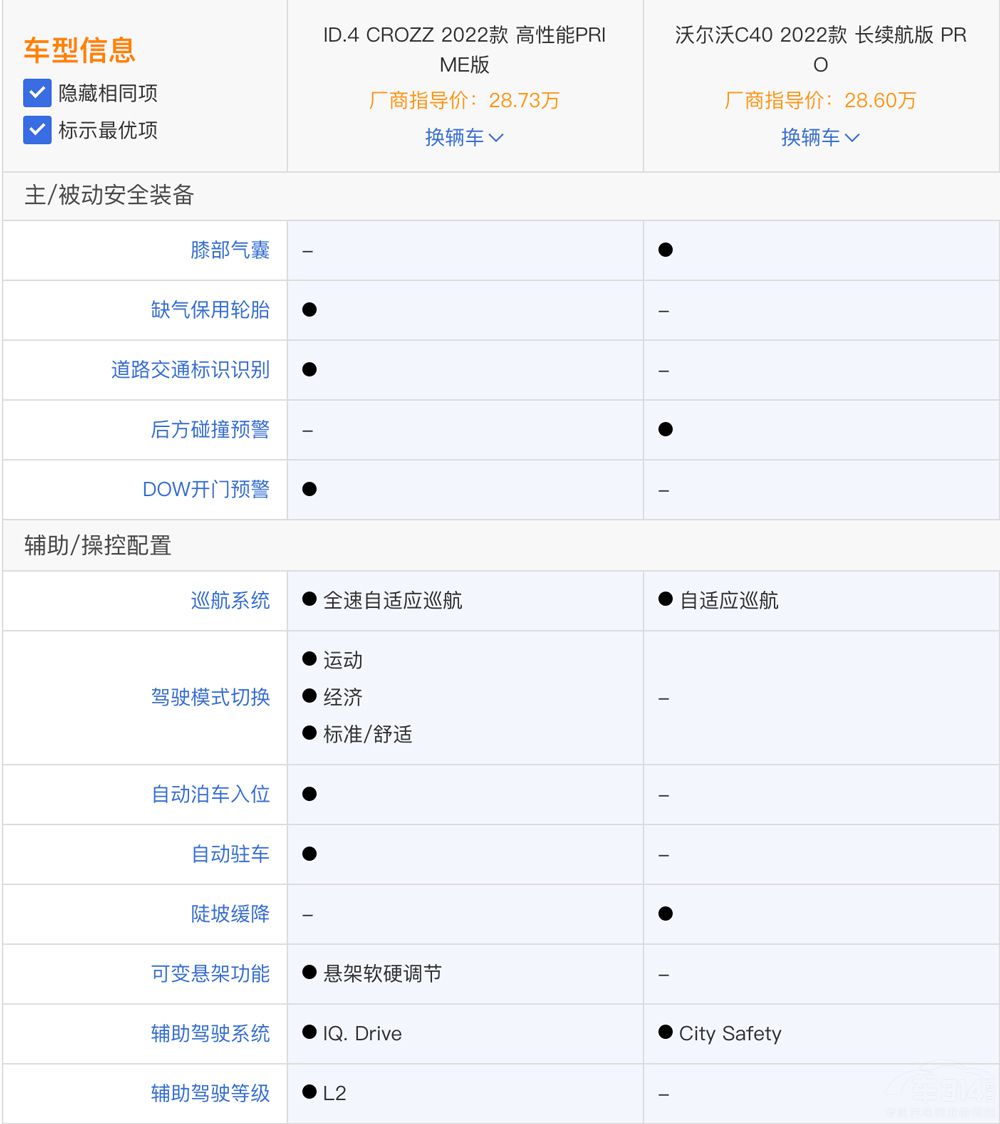Open the 辅助驾驶等级 link
The height and width of the screenshot is (1124, 1000).
[x=210, y=1094]
